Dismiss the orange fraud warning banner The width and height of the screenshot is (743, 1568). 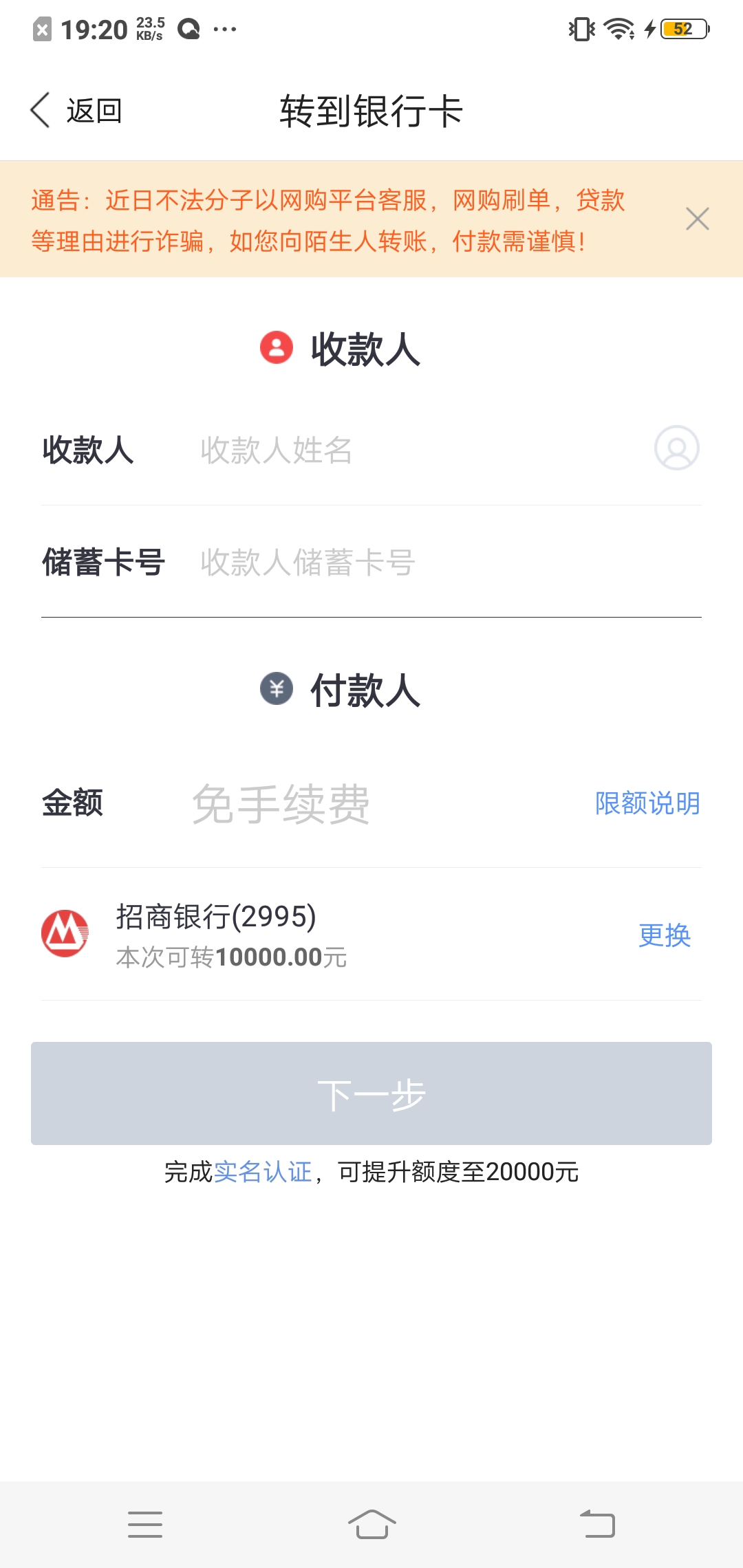pos(697,219)
